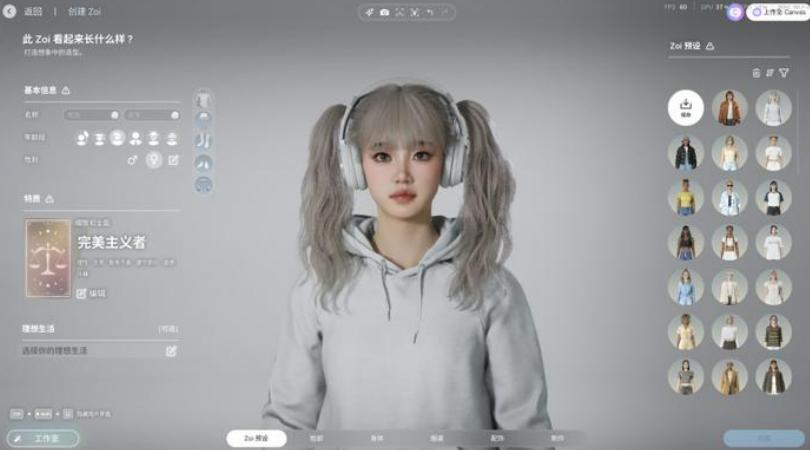Edit the 完美主义者 trait

coord(91,293)
